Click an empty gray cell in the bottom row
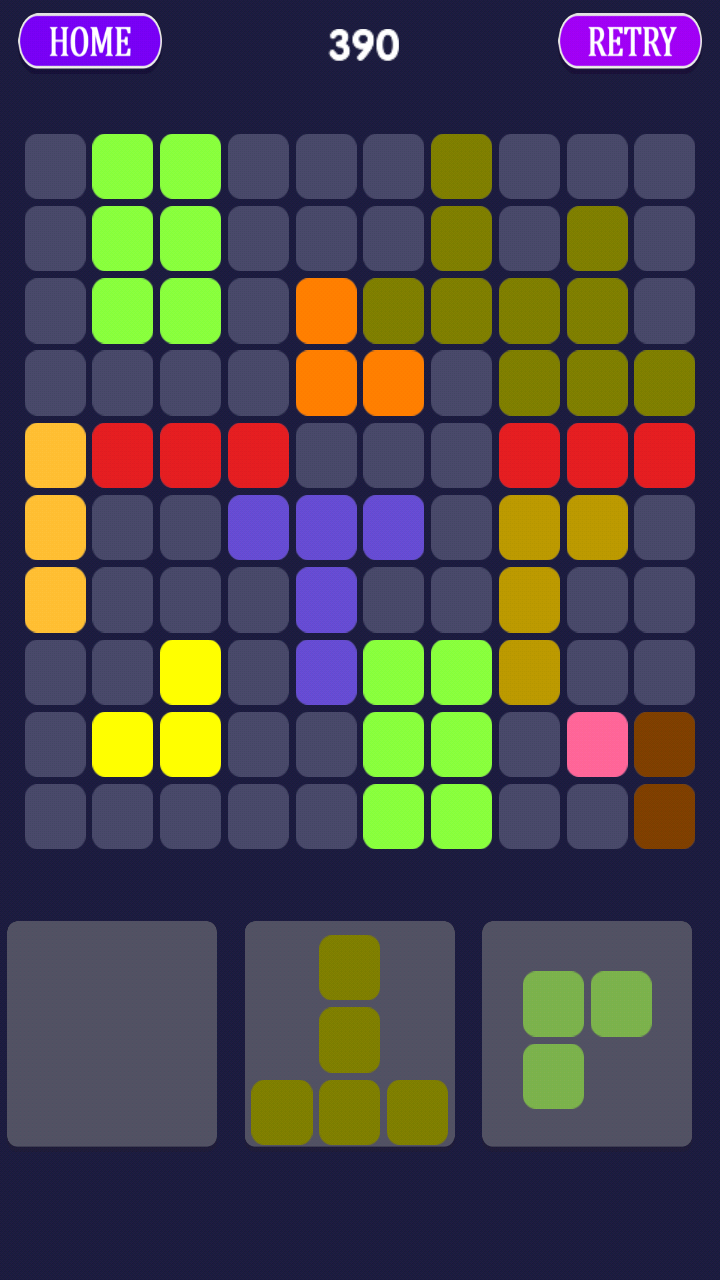Image resolution: width=720 pixels, height=1280 pixels. (122, 816)
